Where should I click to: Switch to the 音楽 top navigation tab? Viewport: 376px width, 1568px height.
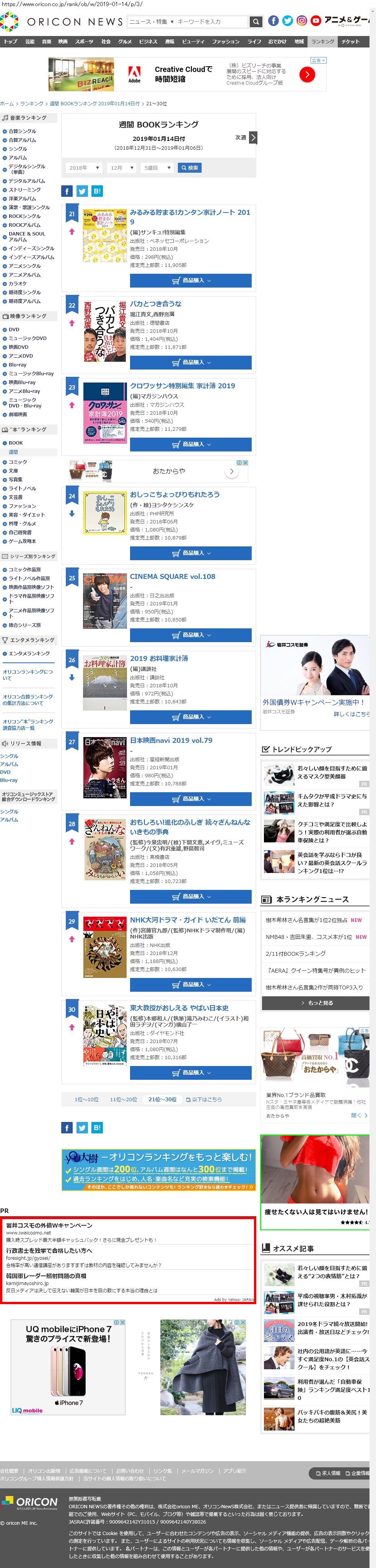(47, 42)
